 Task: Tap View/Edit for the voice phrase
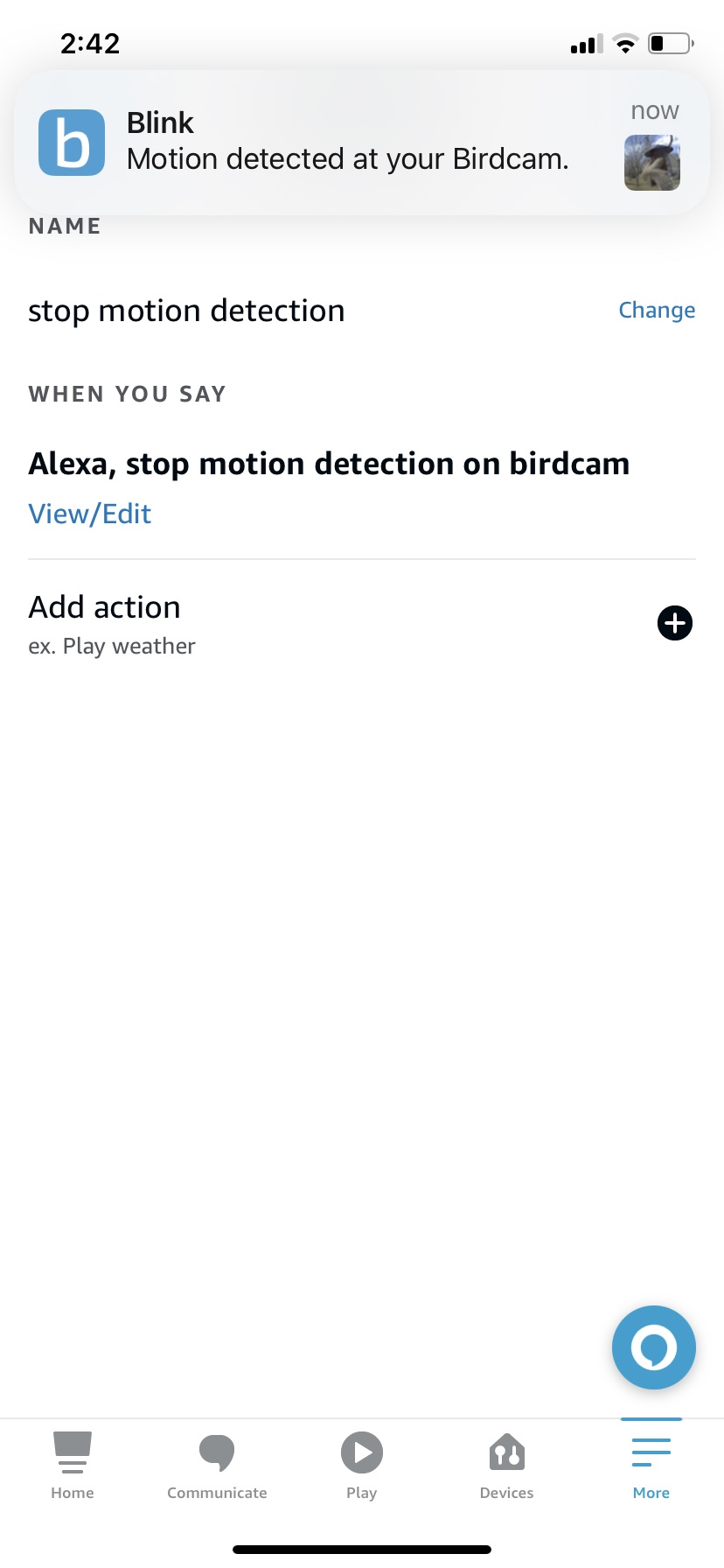(x=90, y=514)
